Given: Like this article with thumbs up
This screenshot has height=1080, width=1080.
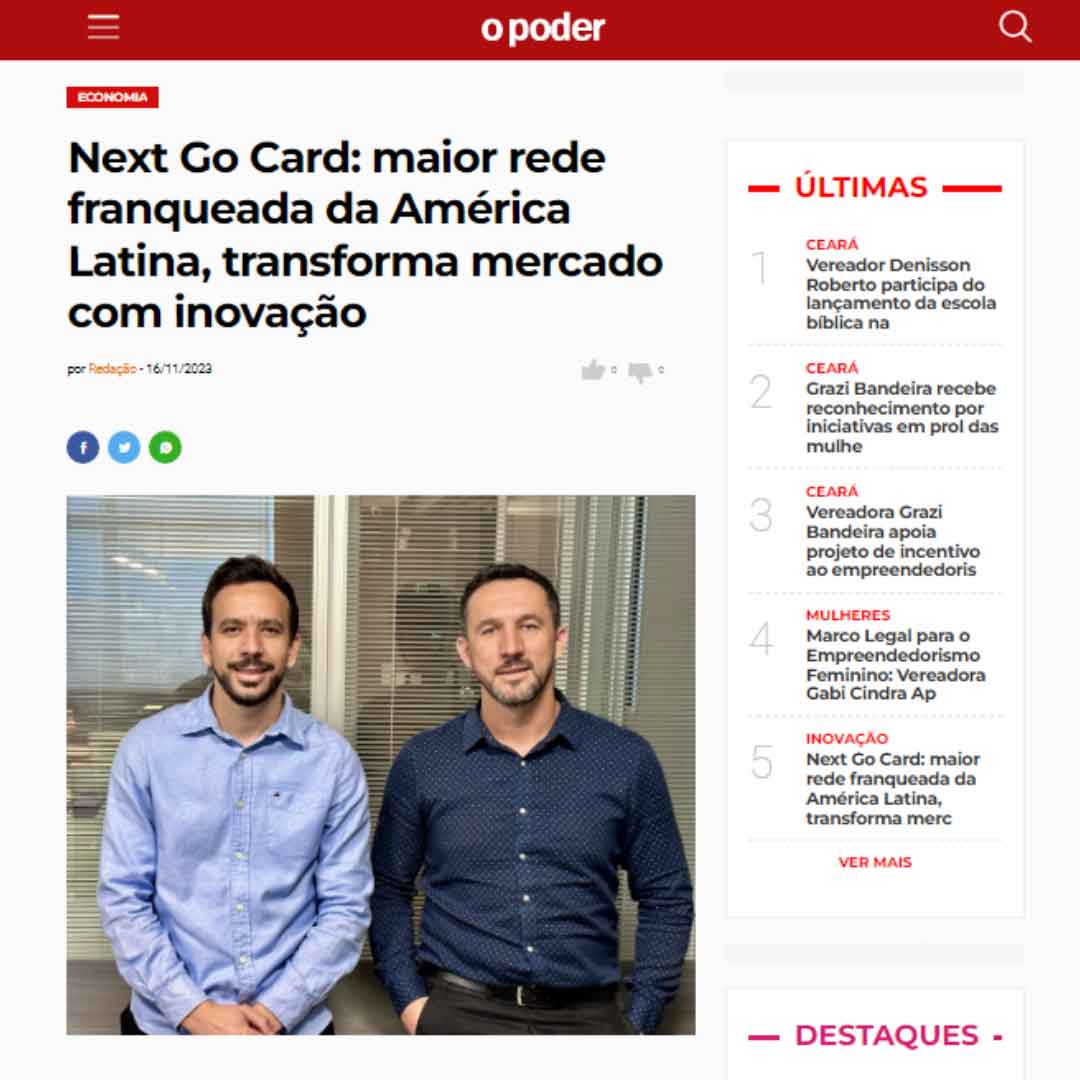Looking at the screenshot, I should pyautogui.click(x=593, y=371).
